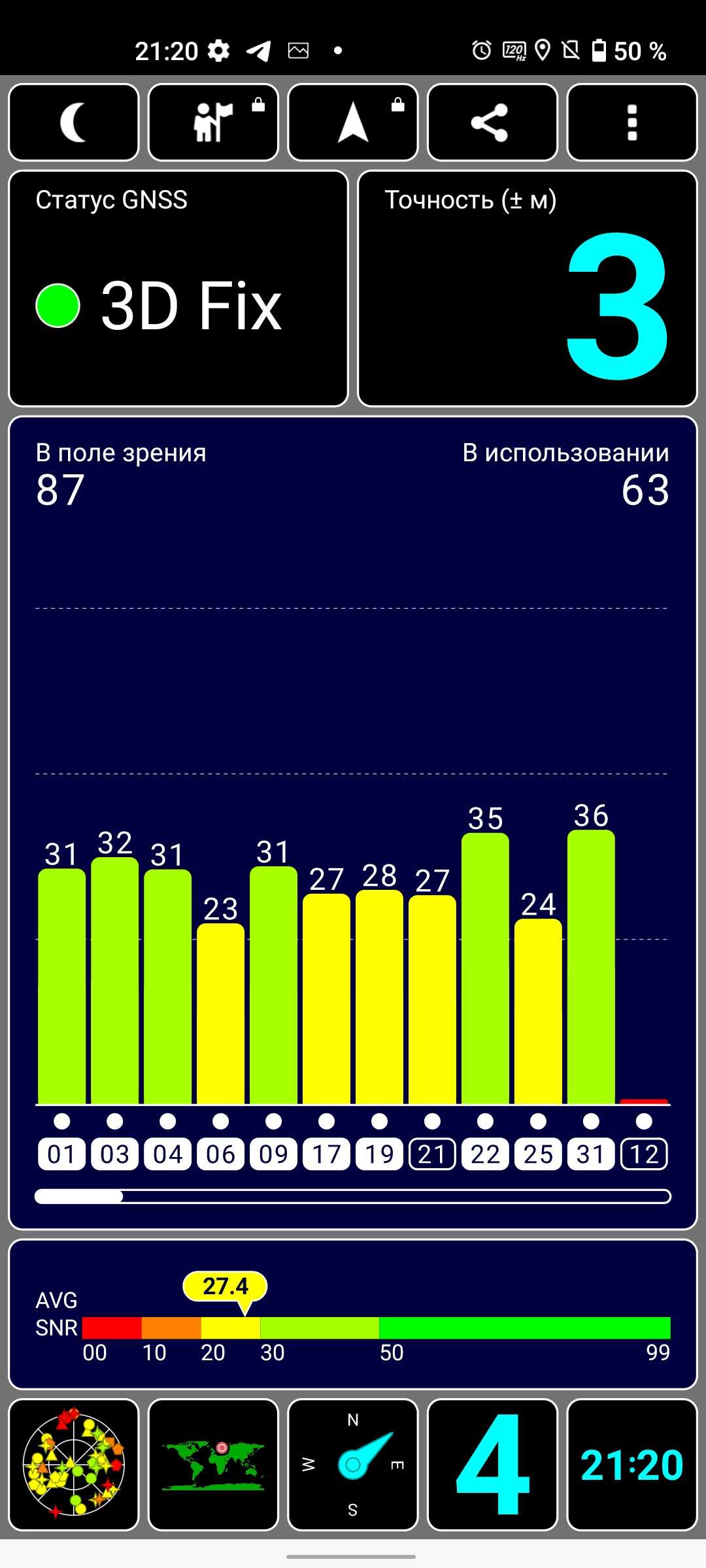Open the AVG SNR panel
706x1568 pixels.
pyautogui.click(x=353, y=1315)
